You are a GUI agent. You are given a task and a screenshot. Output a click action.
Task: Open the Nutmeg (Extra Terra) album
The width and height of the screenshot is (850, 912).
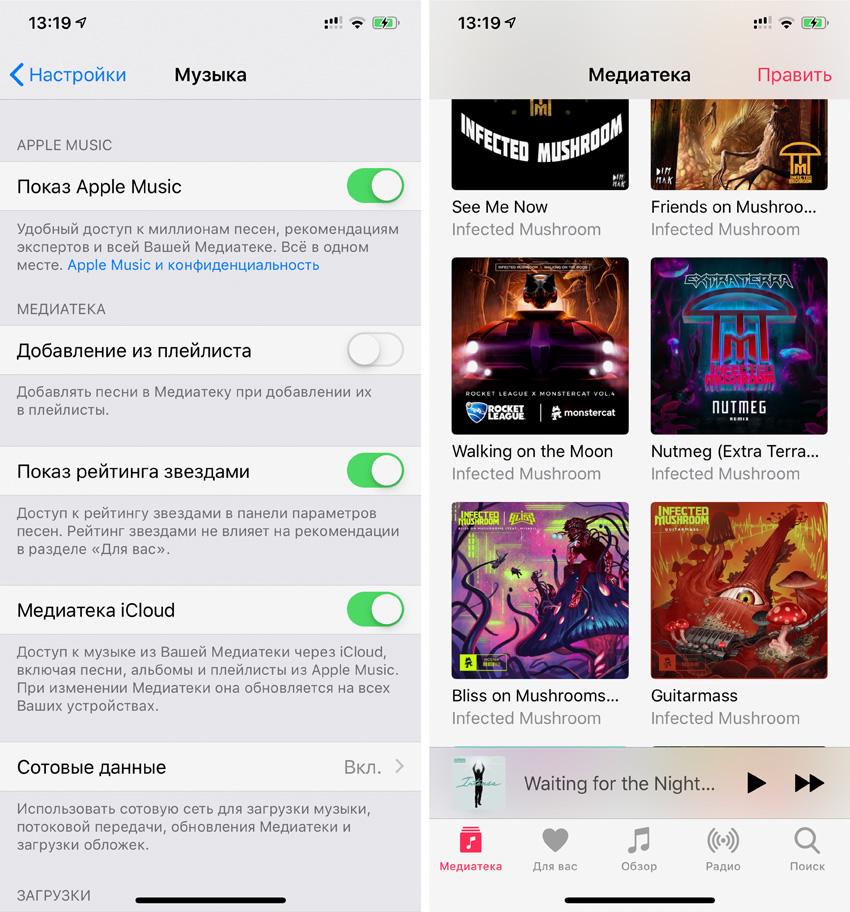(739, 346)
